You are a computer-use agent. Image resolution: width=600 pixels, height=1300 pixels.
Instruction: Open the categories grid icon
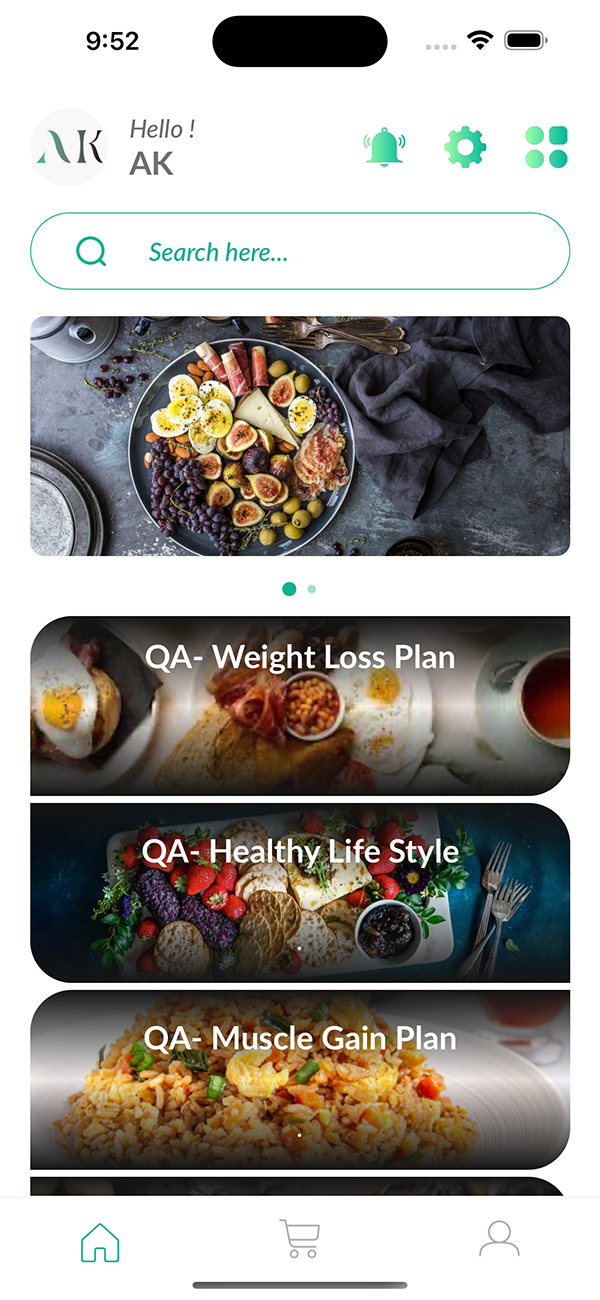(x=546, y=148)
